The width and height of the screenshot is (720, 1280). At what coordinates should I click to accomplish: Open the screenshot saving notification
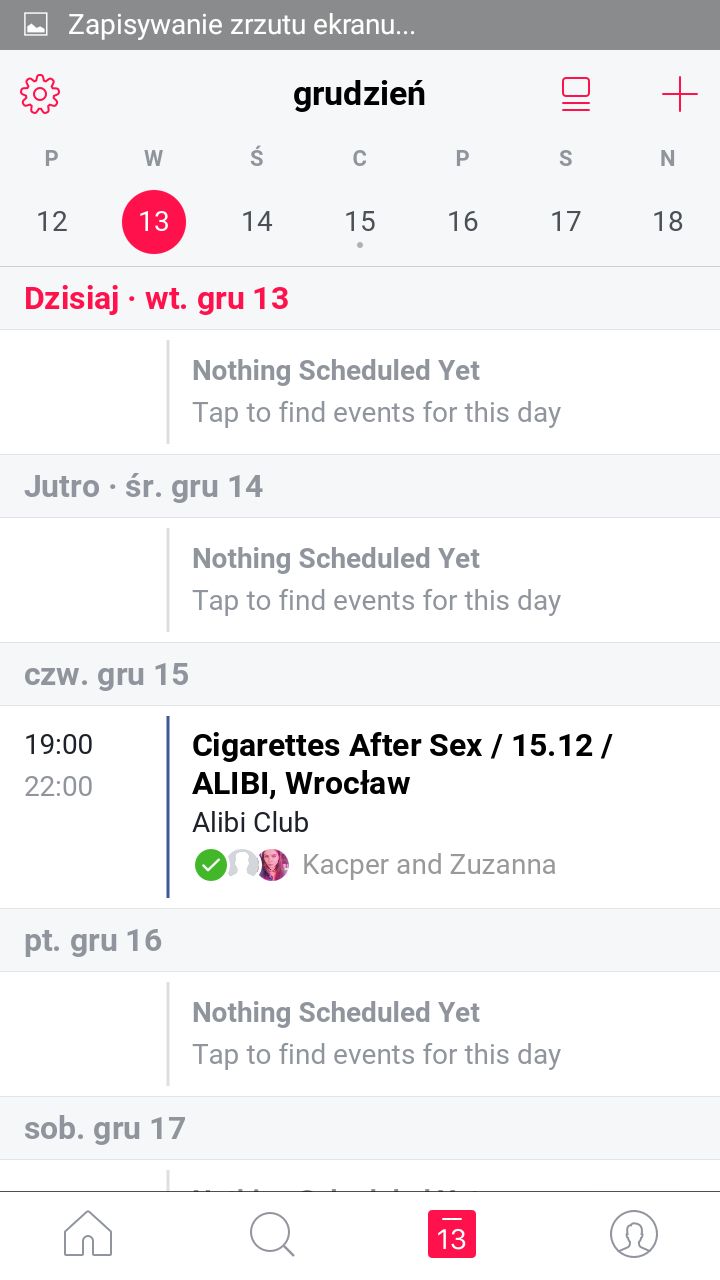360,25
